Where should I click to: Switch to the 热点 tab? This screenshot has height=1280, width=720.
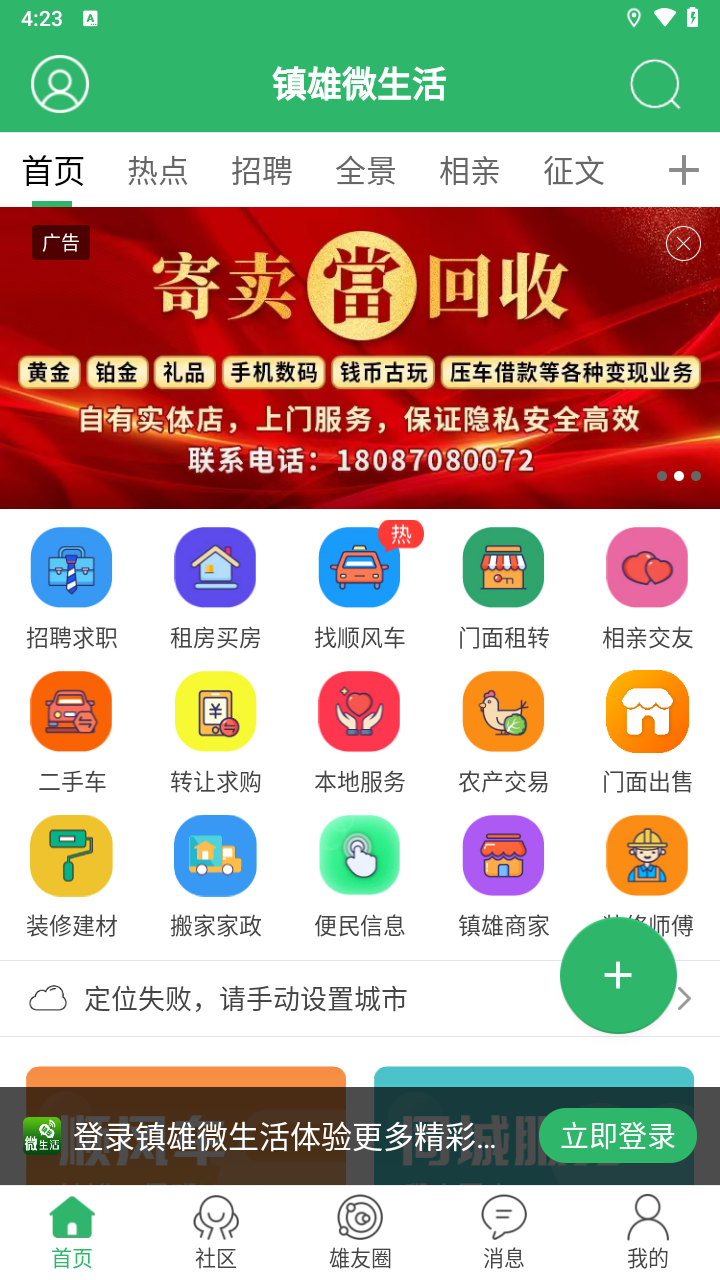158,171
